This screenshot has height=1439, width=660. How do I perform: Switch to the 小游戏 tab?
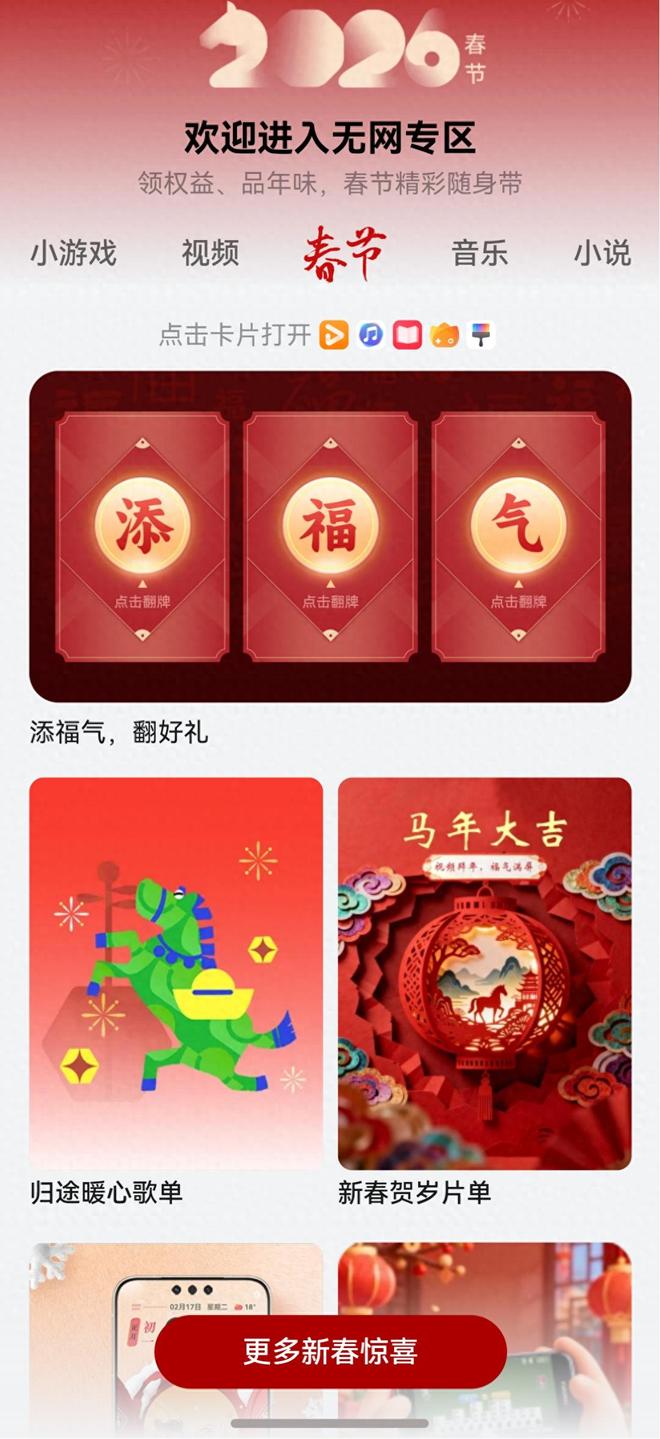(x=73, y=253)
